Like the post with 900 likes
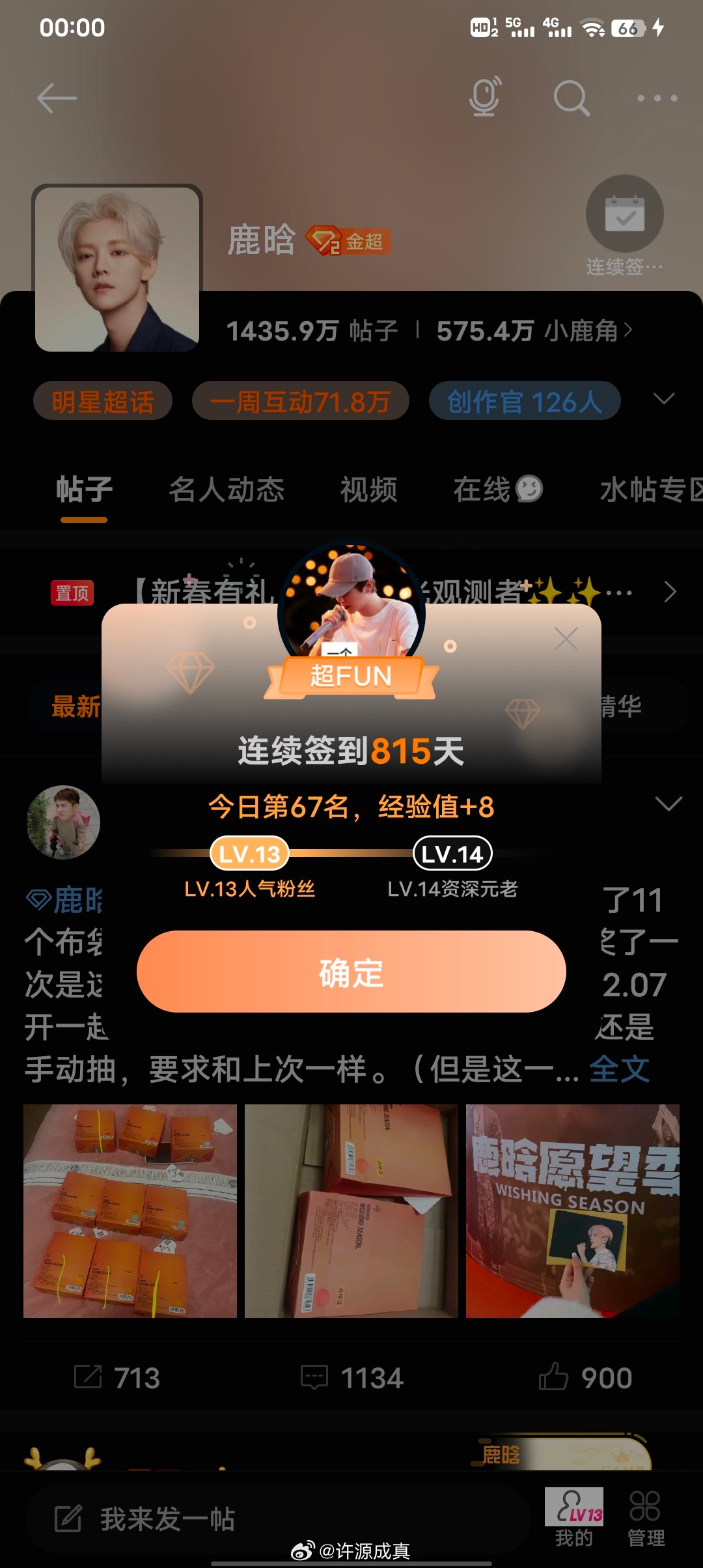The width and height of the screenshot is (703, 1568). click(585, 1377)
